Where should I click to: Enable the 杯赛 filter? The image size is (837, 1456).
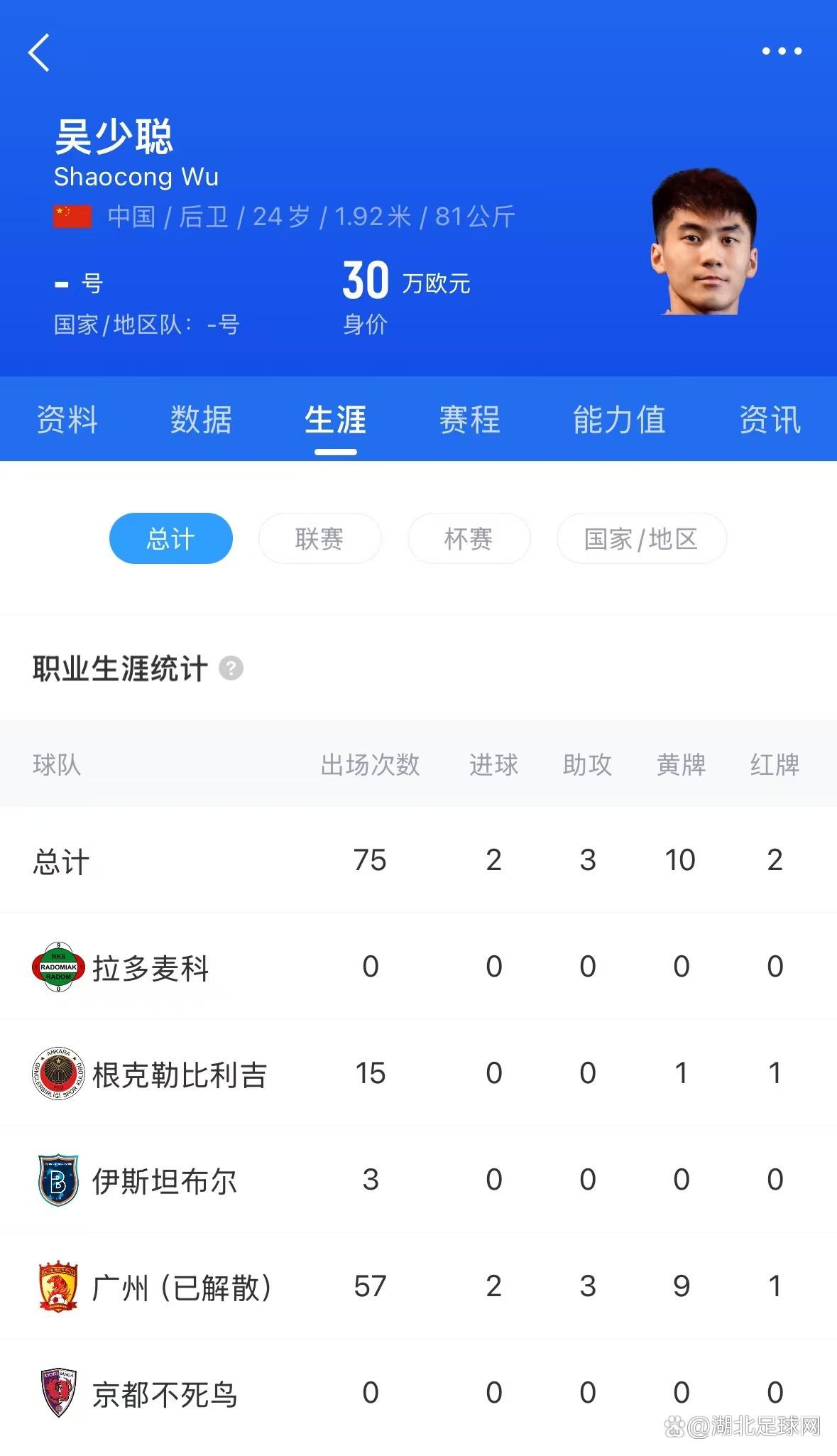pos(469,538)
